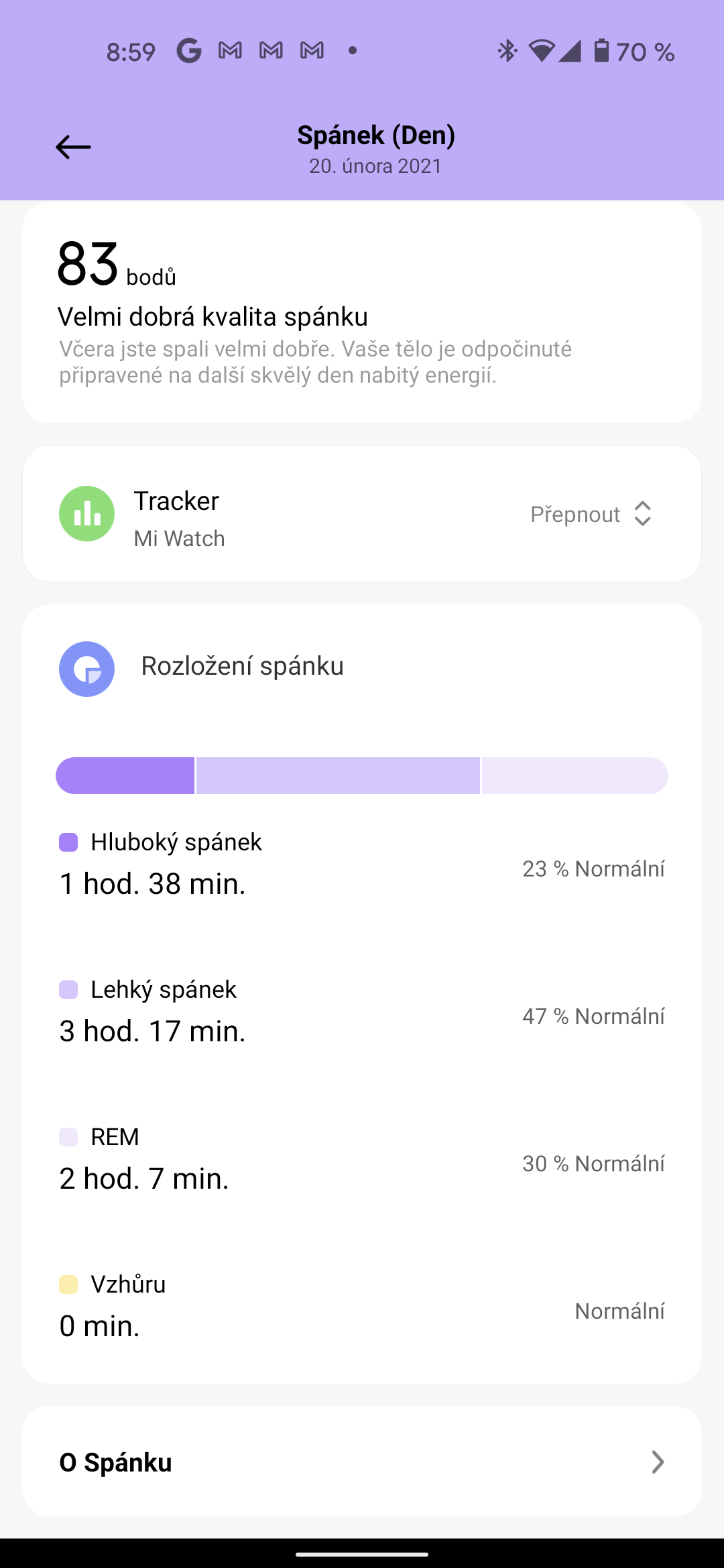Viewport: 724px width, 1568px height.
Task: Tap the green Tracker bar-chart icon
Action: point(87,513)
